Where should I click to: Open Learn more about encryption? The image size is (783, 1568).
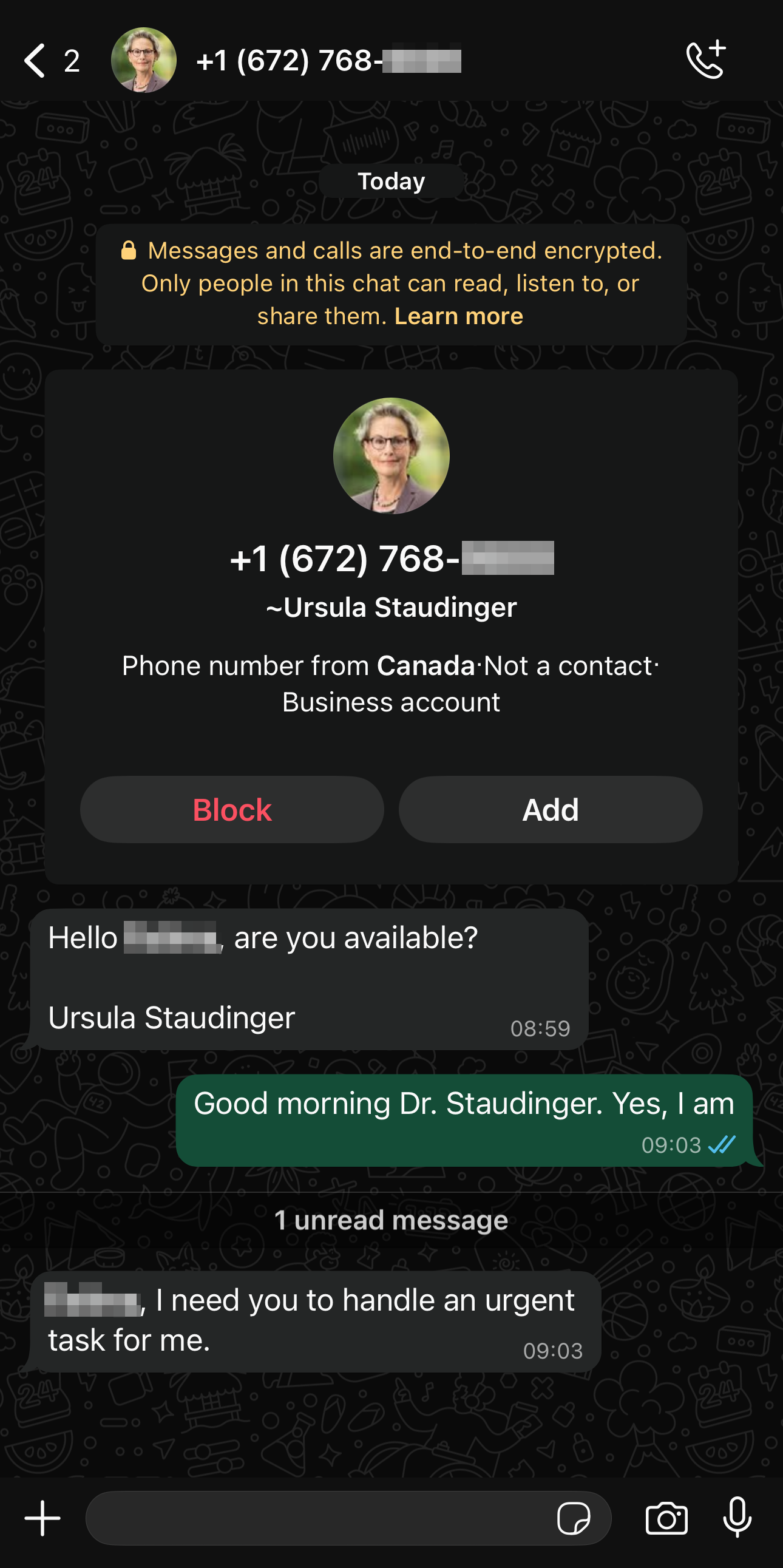pos(458,315)
